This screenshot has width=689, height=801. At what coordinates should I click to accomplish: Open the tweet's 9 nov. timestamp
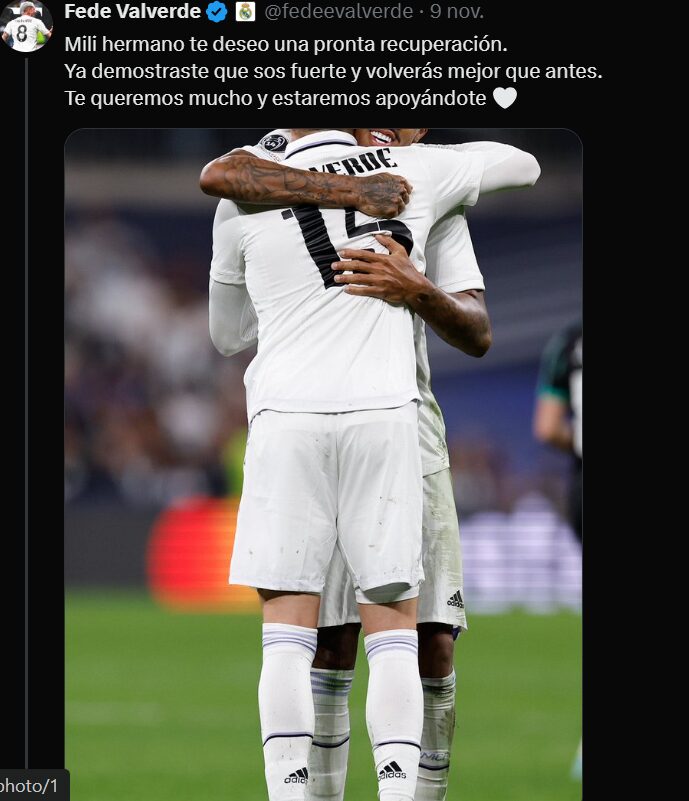coord(461,12)
